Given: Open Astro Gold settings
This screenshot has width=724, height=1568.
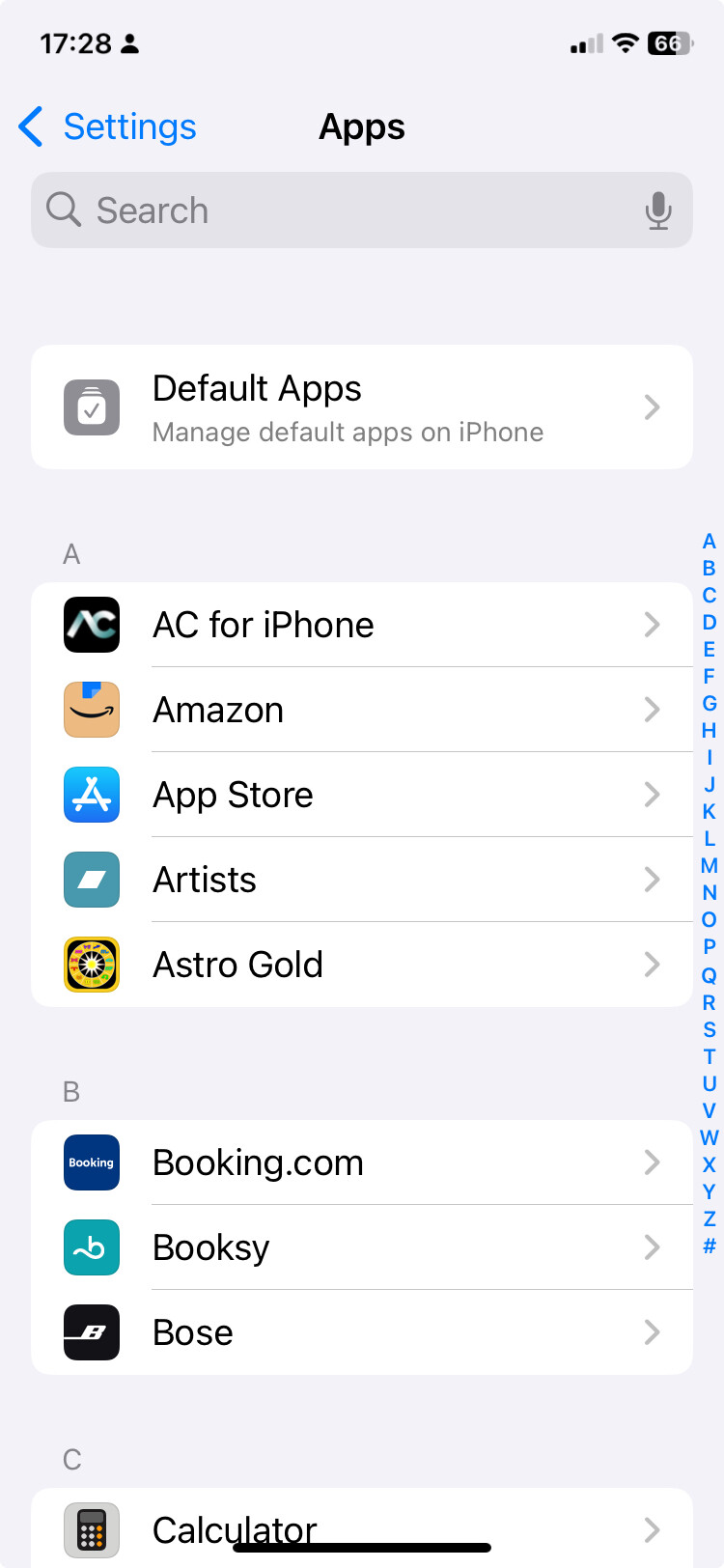Looking at the screenshot, I should point(362,965).
